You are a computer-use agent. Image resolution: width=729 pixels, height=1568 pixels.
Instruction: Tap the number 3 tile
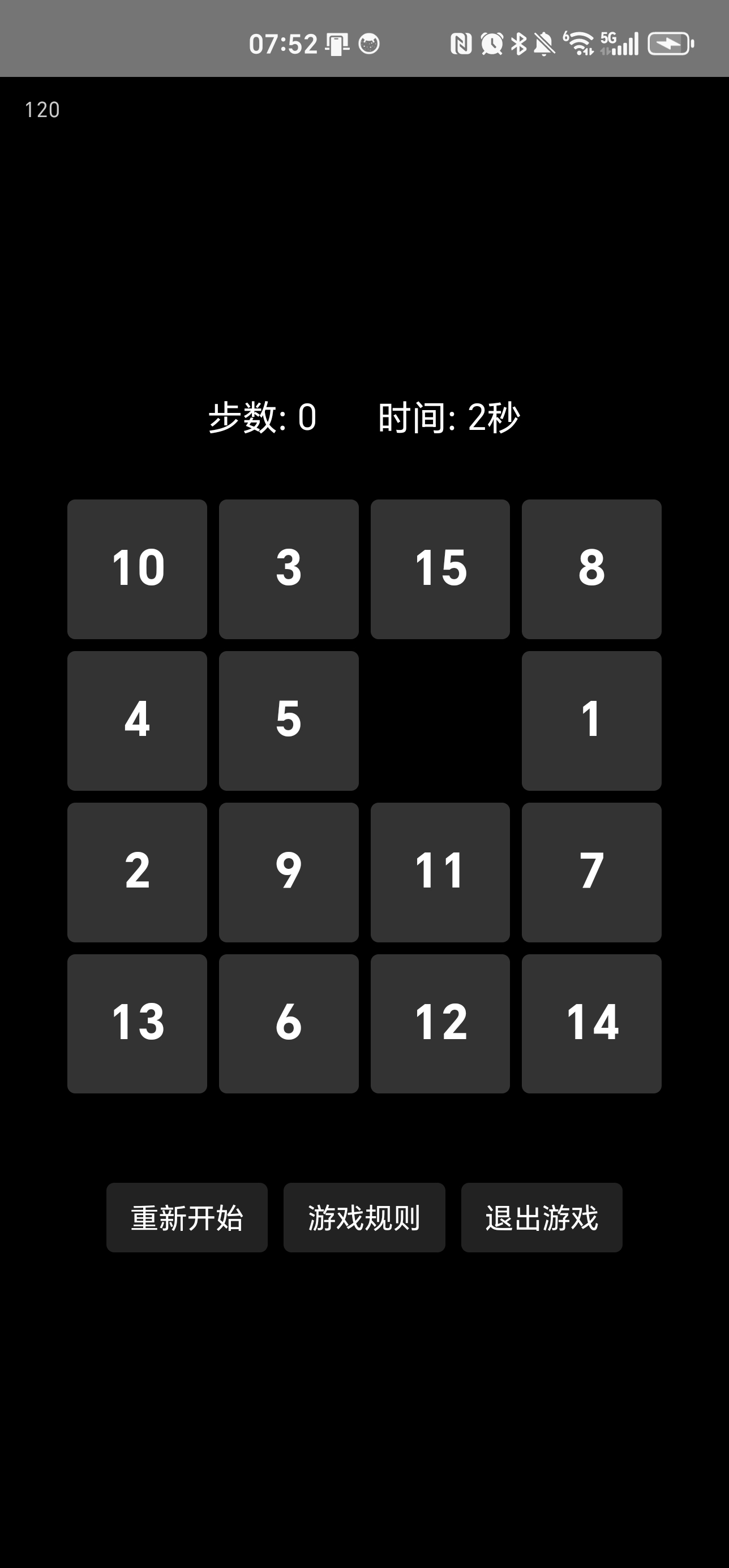(x=289, y=569)
